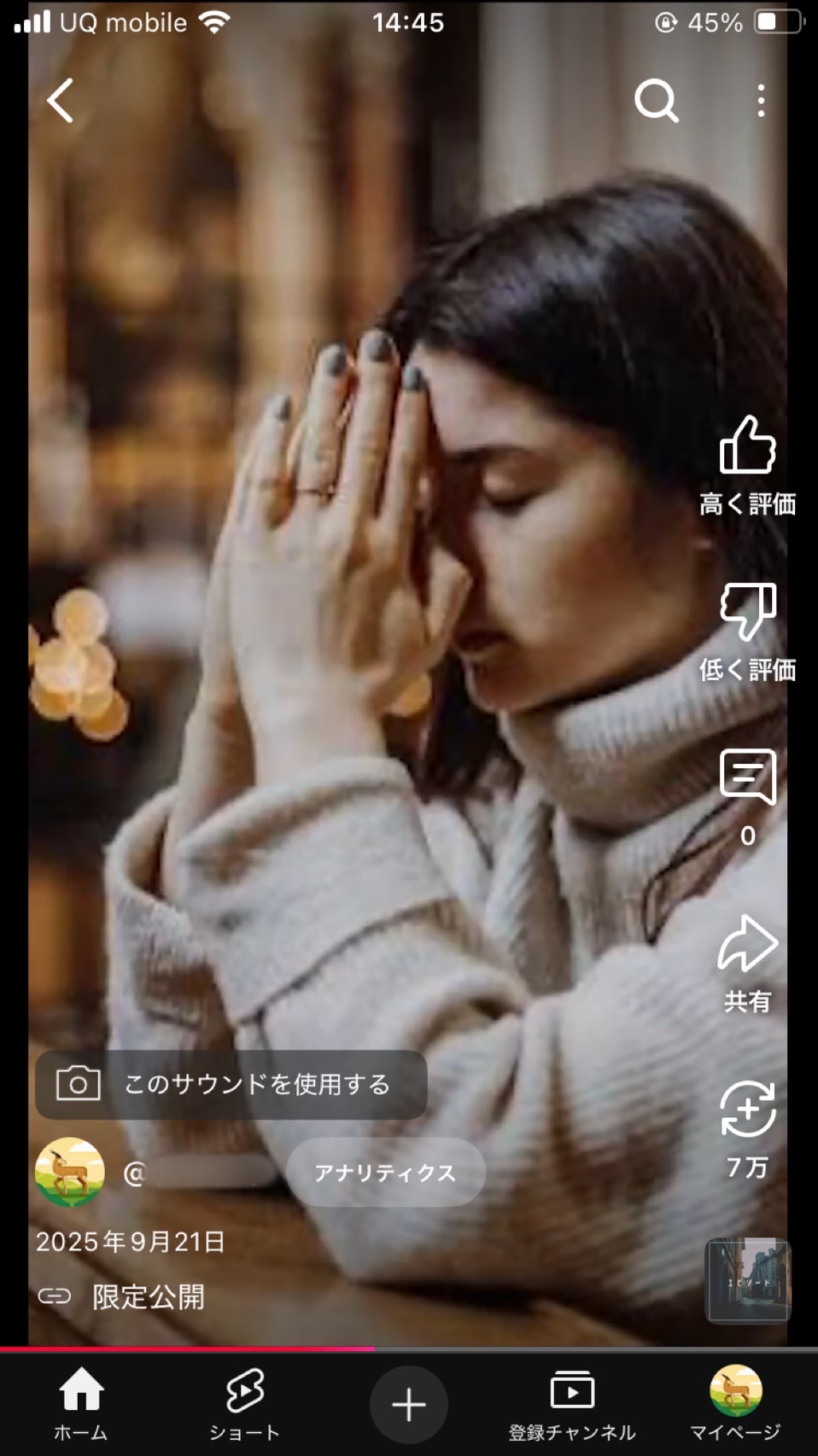The width and height of the screenshot is (818, 1456).
Task: Like this Short with 高く評価
Action: (748, 446)
